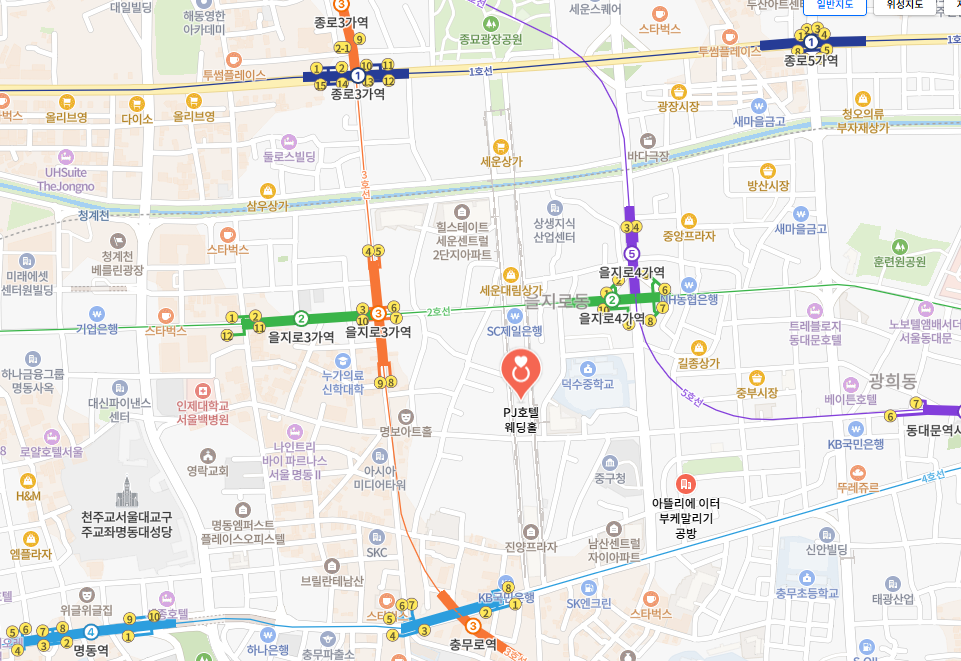Switch to 위성지도 satellite view
This screenshot has height=661, width=961.
pyautogui.click(x=905, y=6)
